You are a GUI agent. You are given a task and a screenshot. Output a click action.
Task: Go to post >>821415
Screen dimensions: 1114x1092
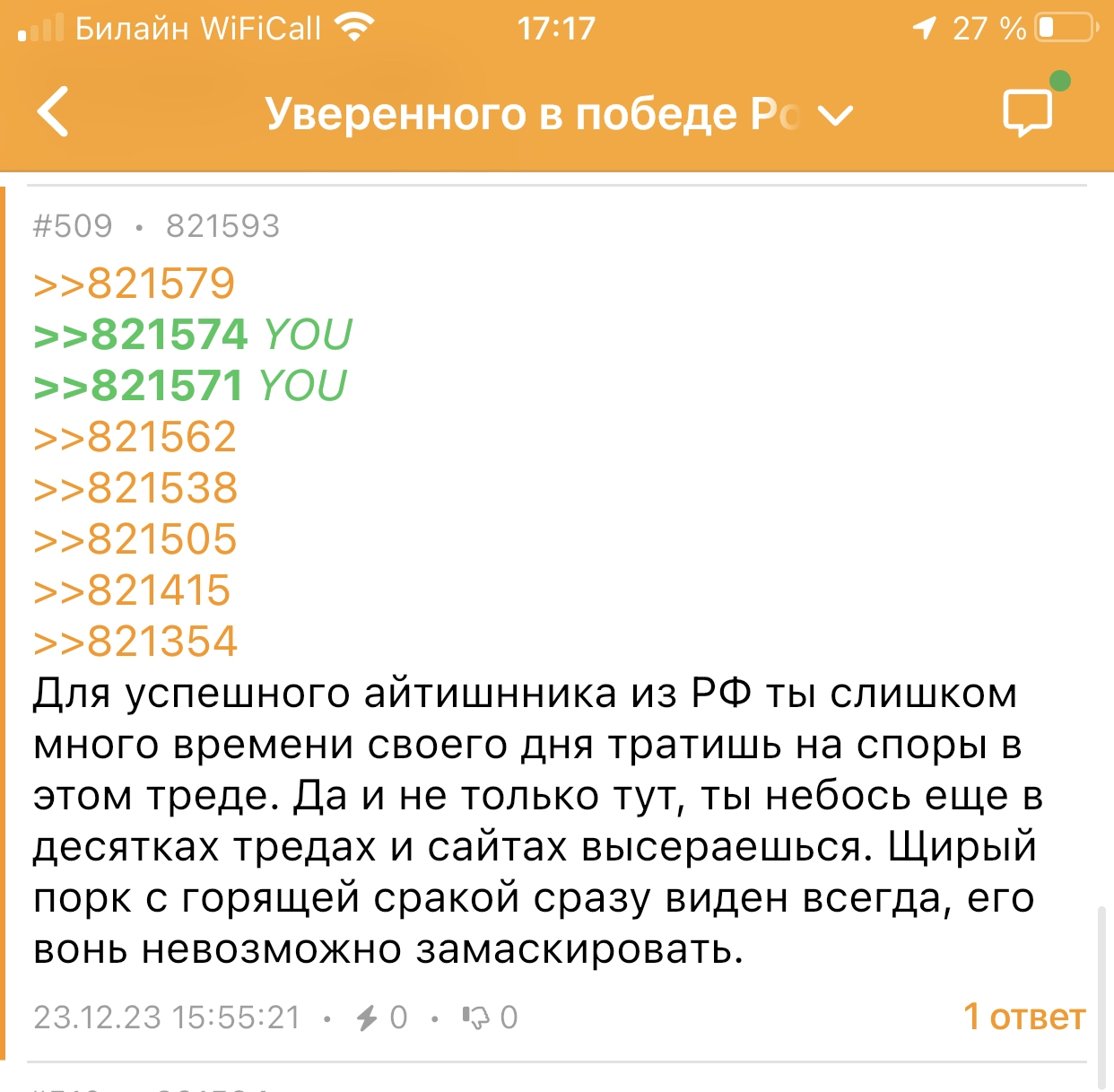tap(132, 590)
